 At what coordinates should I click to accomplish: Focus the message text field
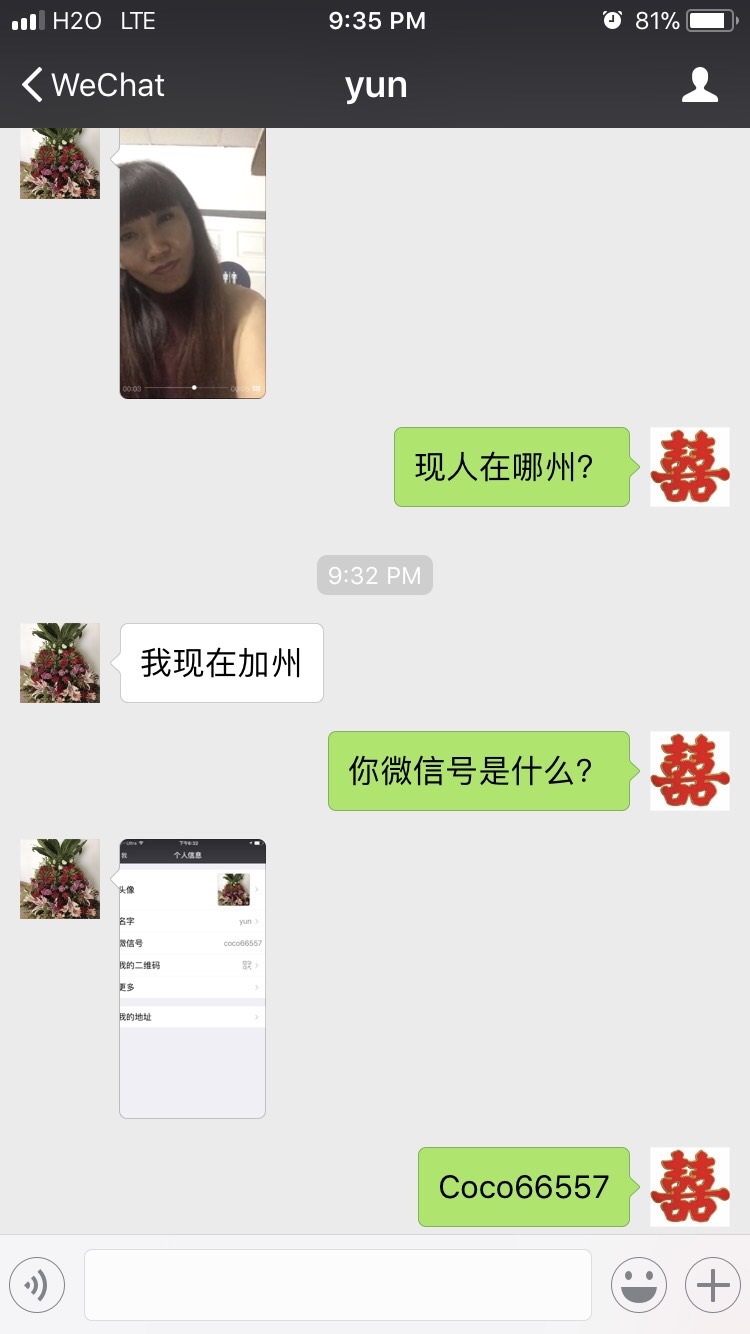(337, 1284)
